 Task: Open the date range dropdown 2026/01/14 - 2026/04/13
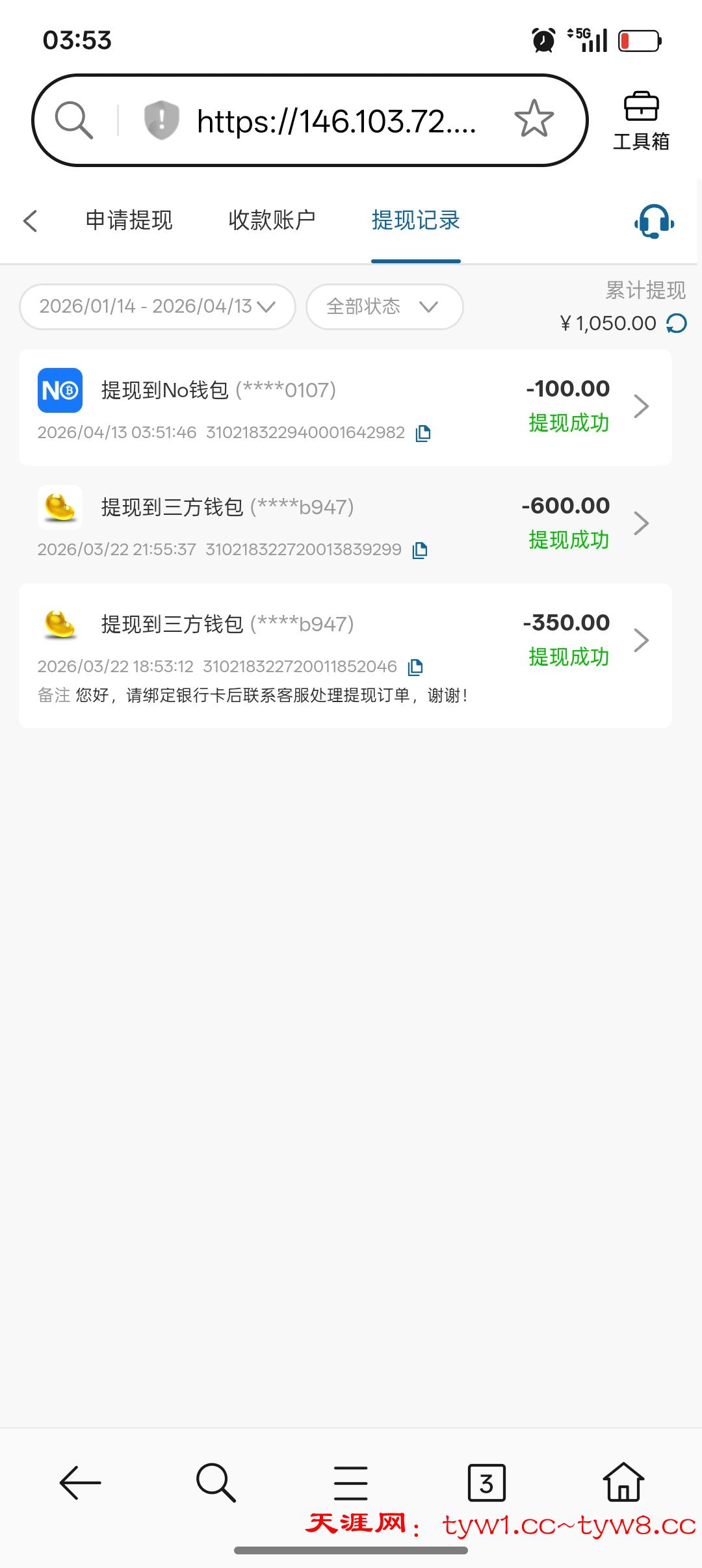(157, 307)
